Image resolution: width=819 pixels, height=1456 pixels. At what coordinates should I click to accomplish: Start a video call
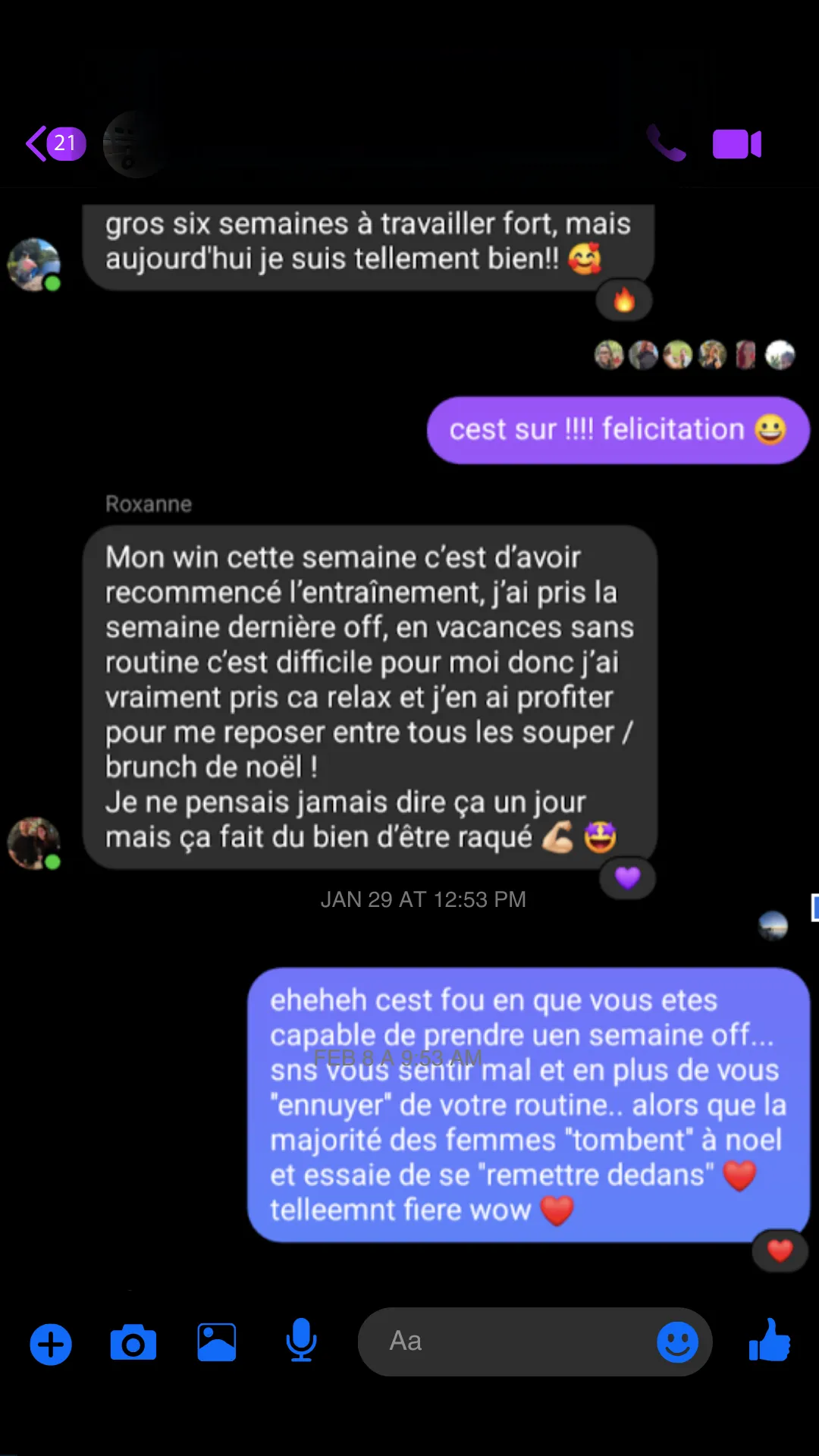(737, 144)
